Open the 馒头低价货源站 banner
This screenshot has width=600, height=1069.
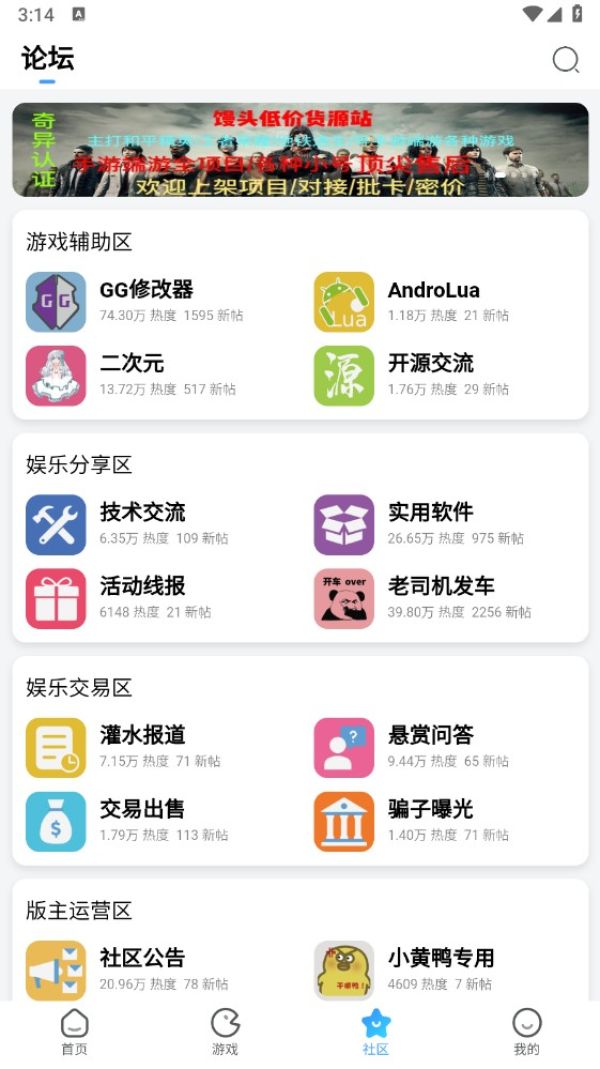[300, 150]
